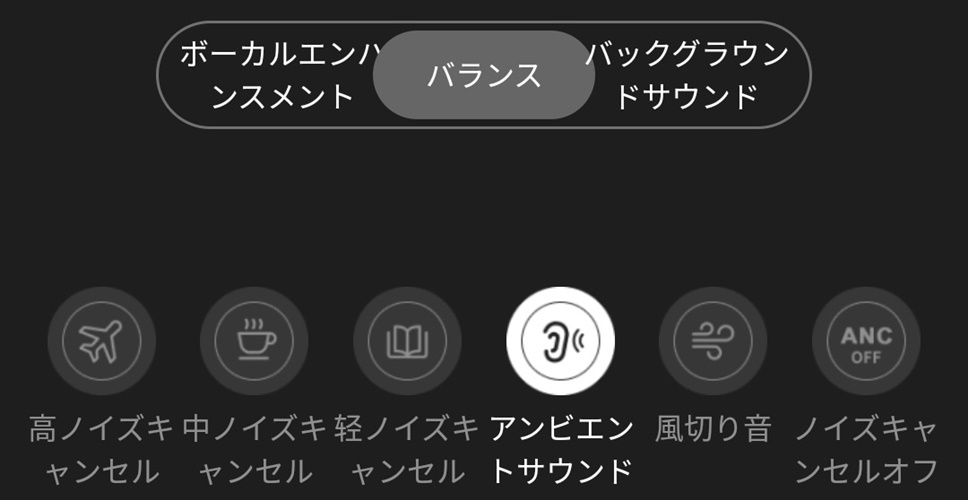Enable 高ノイズキャンセル airplane mode

102,341
